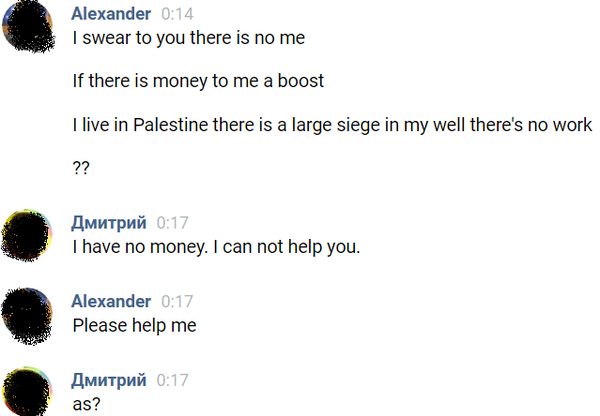Open Дмитрий's name above the 'as?' message
Image resolution: width=600 pixels, height=416 pixels.
pyautogui.click(x=108, y=380)
